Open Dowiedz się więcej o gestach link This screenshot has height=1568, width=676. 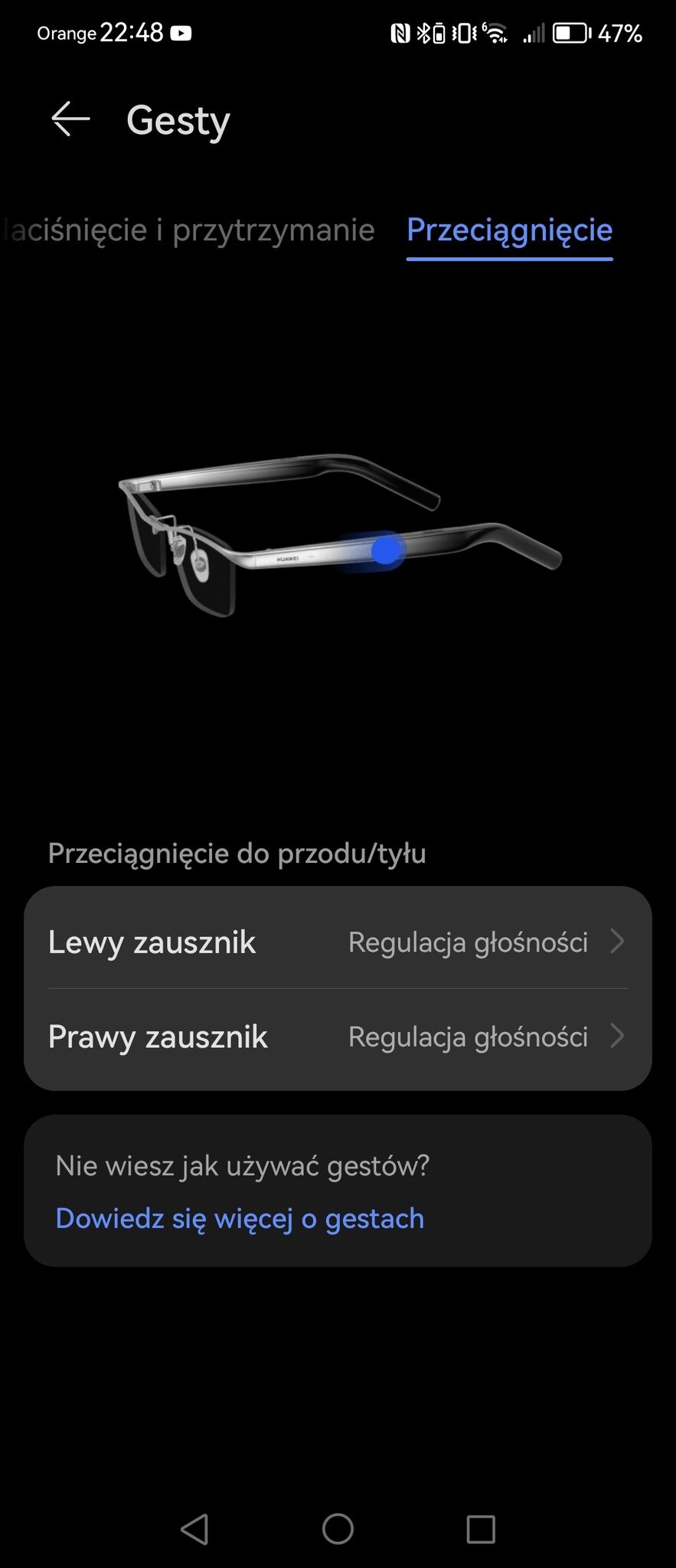[240, 1218]
